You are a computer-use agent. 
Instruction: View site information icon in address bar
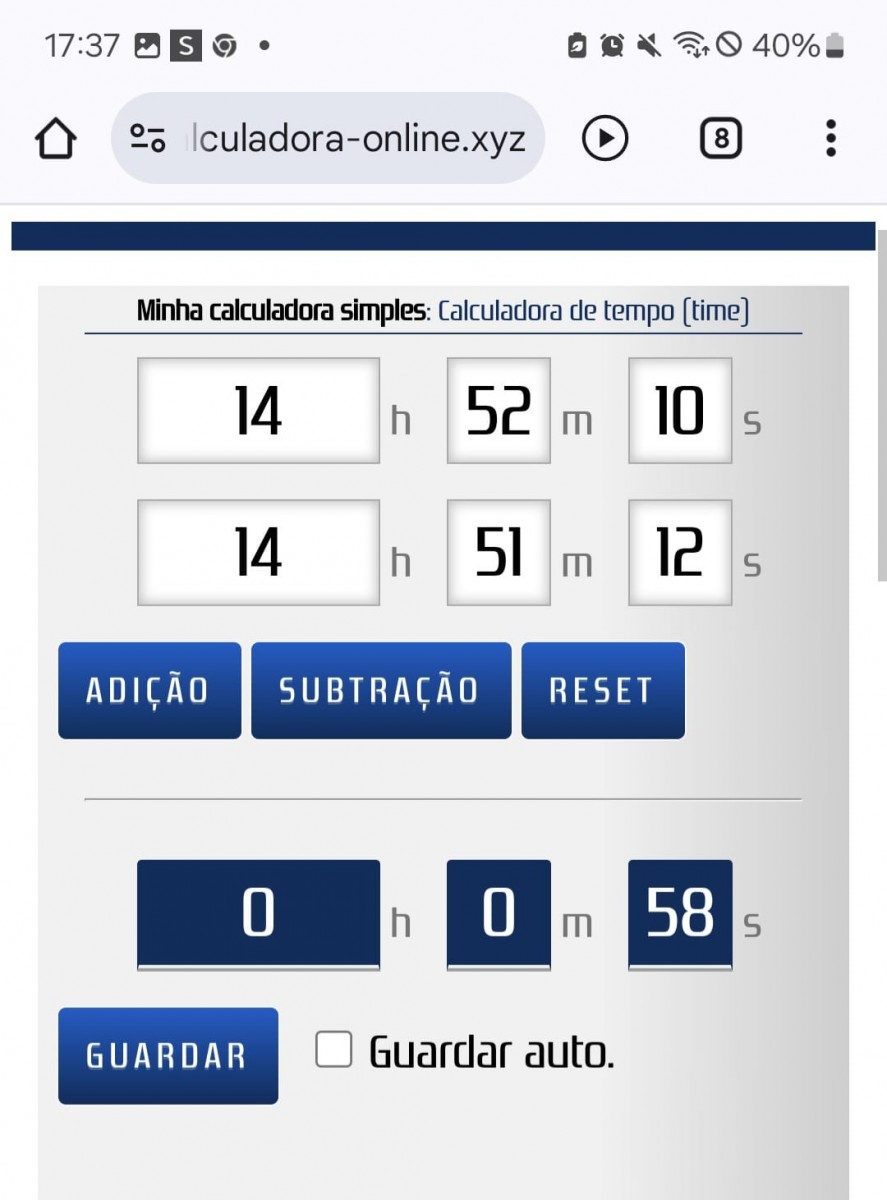coord(148,139)
